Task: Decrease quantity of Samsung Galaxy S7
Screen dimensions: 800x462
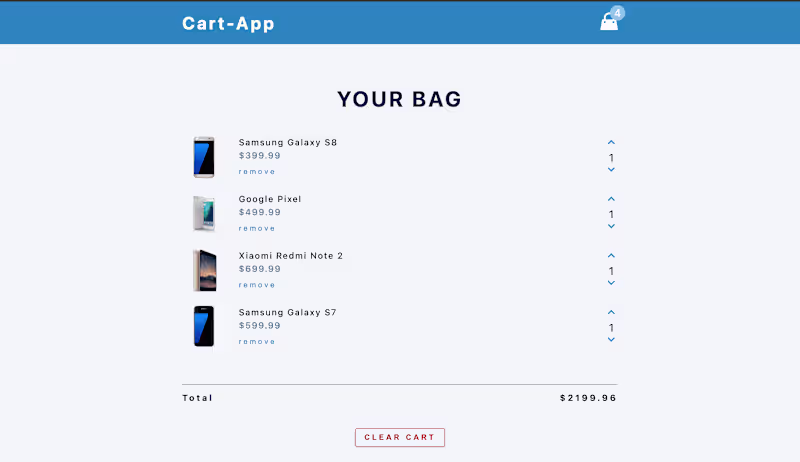Action: pyautogui.click(x=611, y=339)
